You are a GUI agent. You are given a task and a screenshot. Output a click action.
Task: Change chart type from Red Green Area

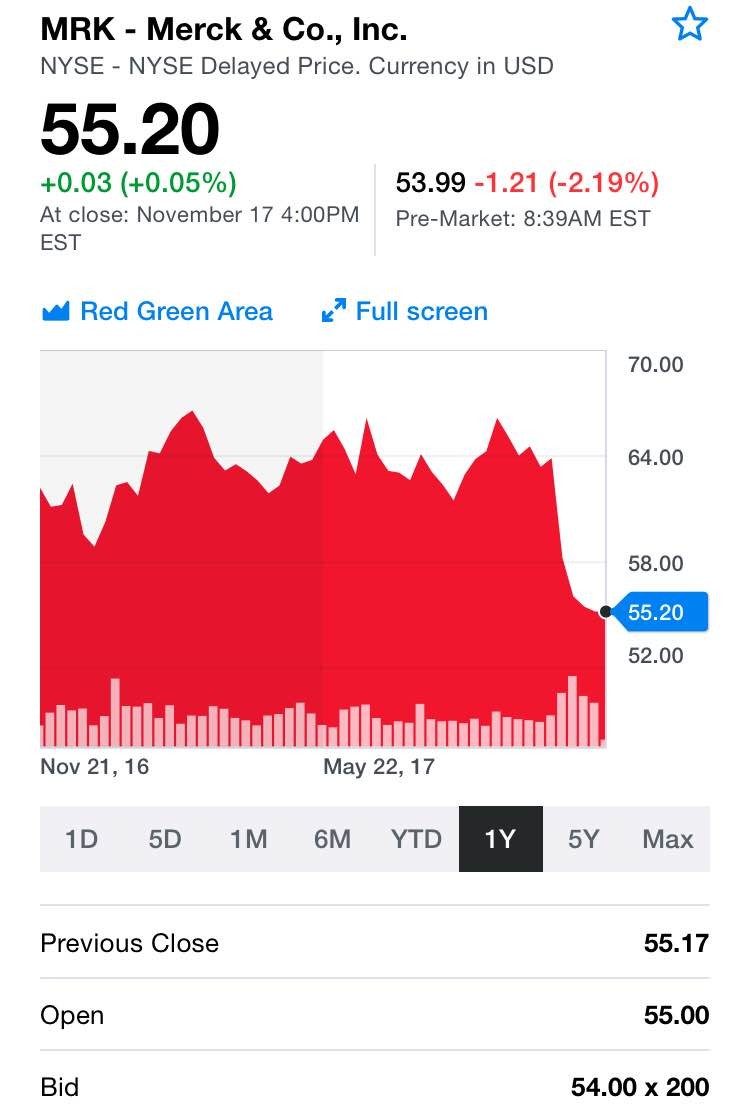click(157, 311)
